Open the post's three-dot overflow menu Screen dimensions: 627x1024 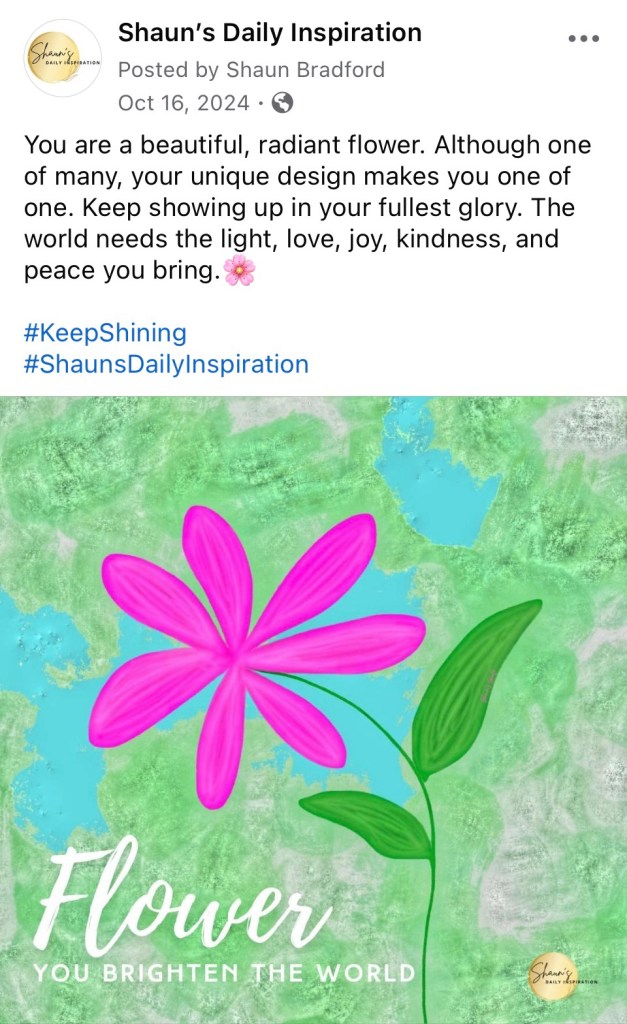point(583,38)
